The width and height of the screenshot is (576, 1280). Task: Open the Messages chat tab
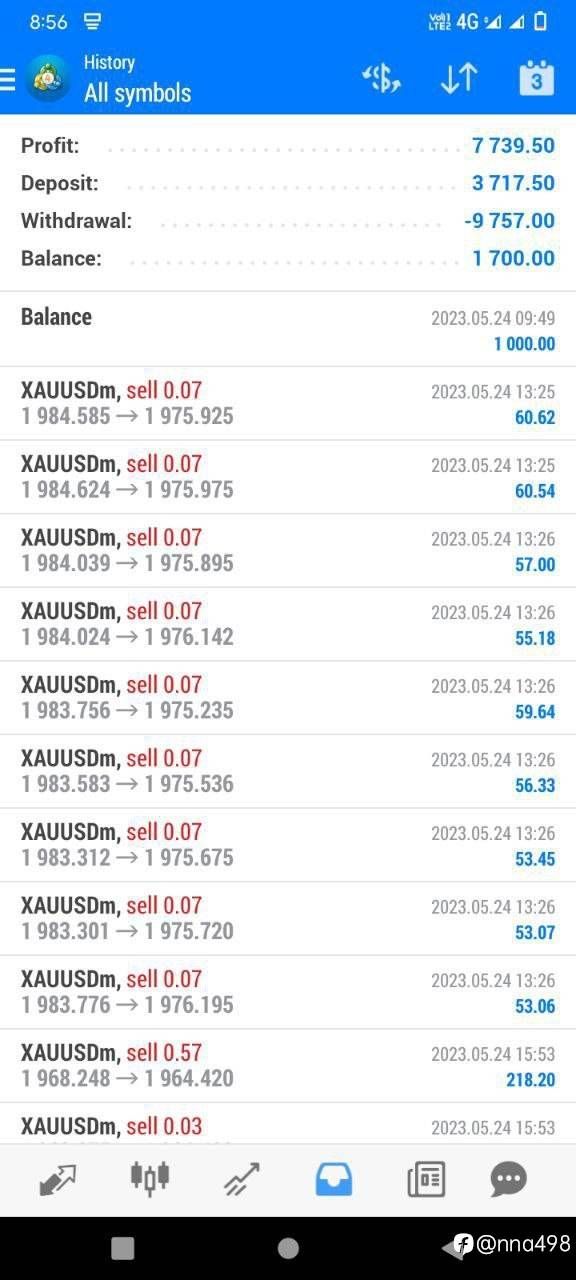pos(509,1180)
